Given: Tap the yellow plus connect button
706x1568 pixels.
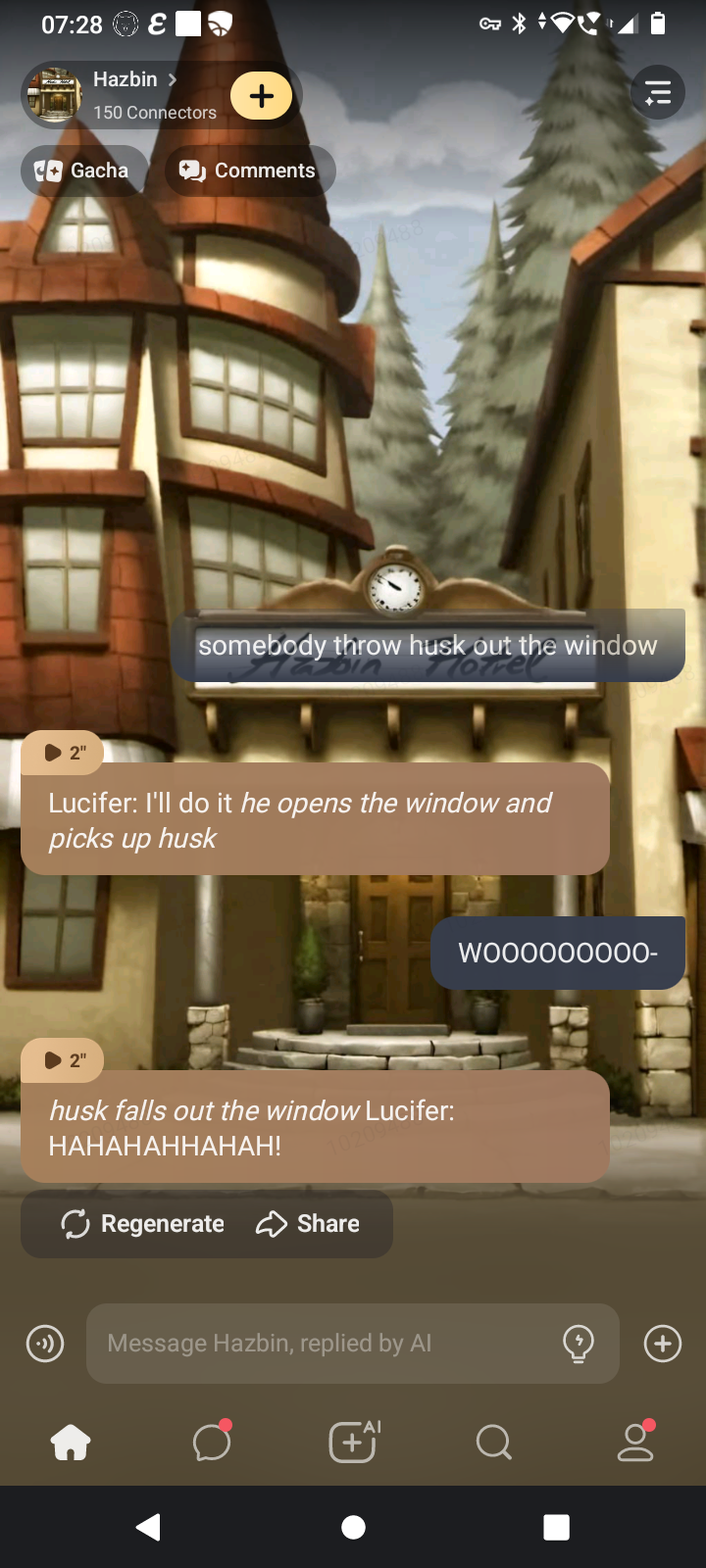Looking at the screenshot, I should pyautogui.click(x=261, y=95).
